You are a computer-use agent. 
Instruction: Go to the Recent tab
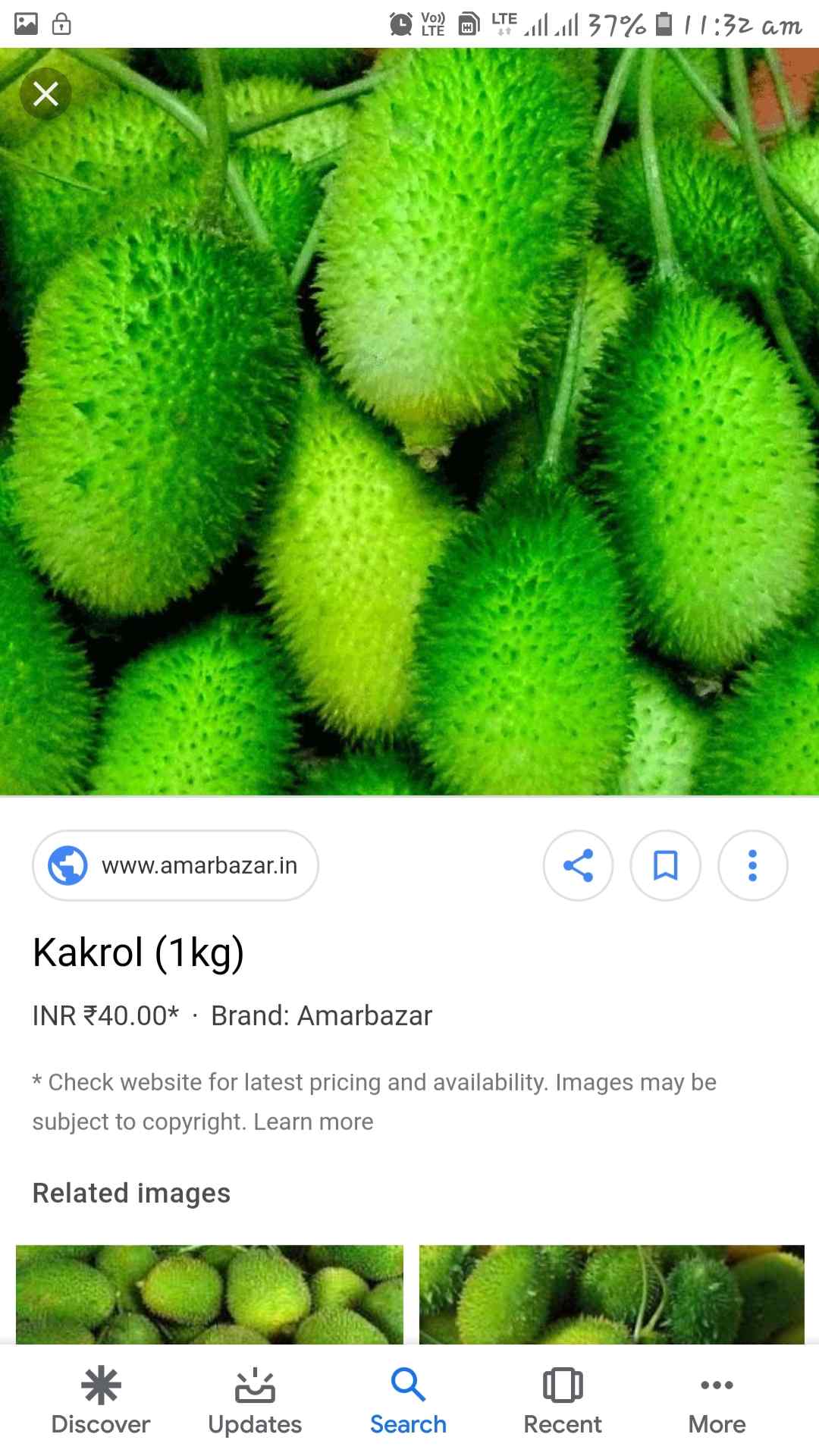[x=563, y=1401]
